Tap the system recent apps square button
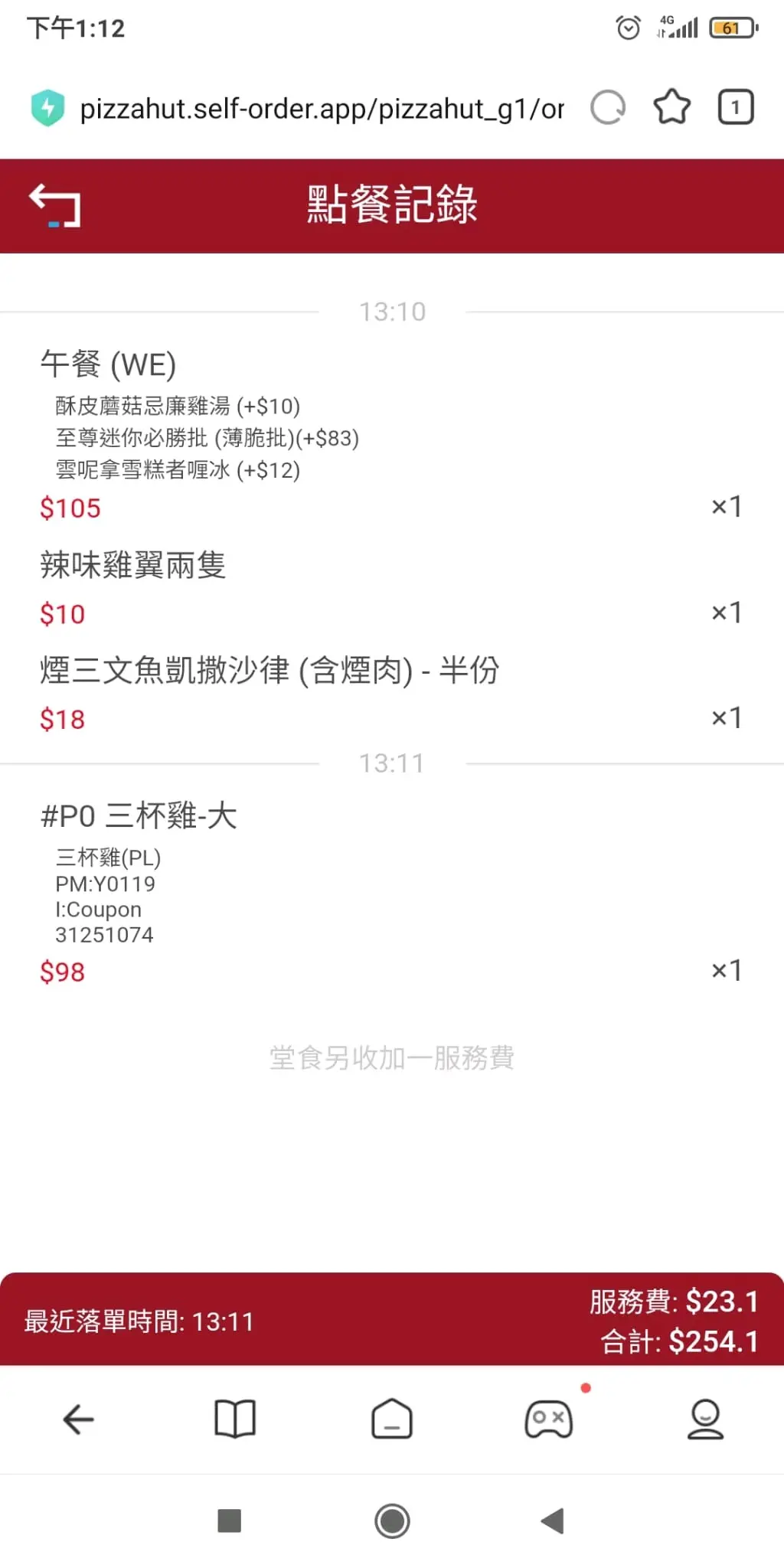The height and width of the screenshot is (1568, 784). pos(230,1521)
